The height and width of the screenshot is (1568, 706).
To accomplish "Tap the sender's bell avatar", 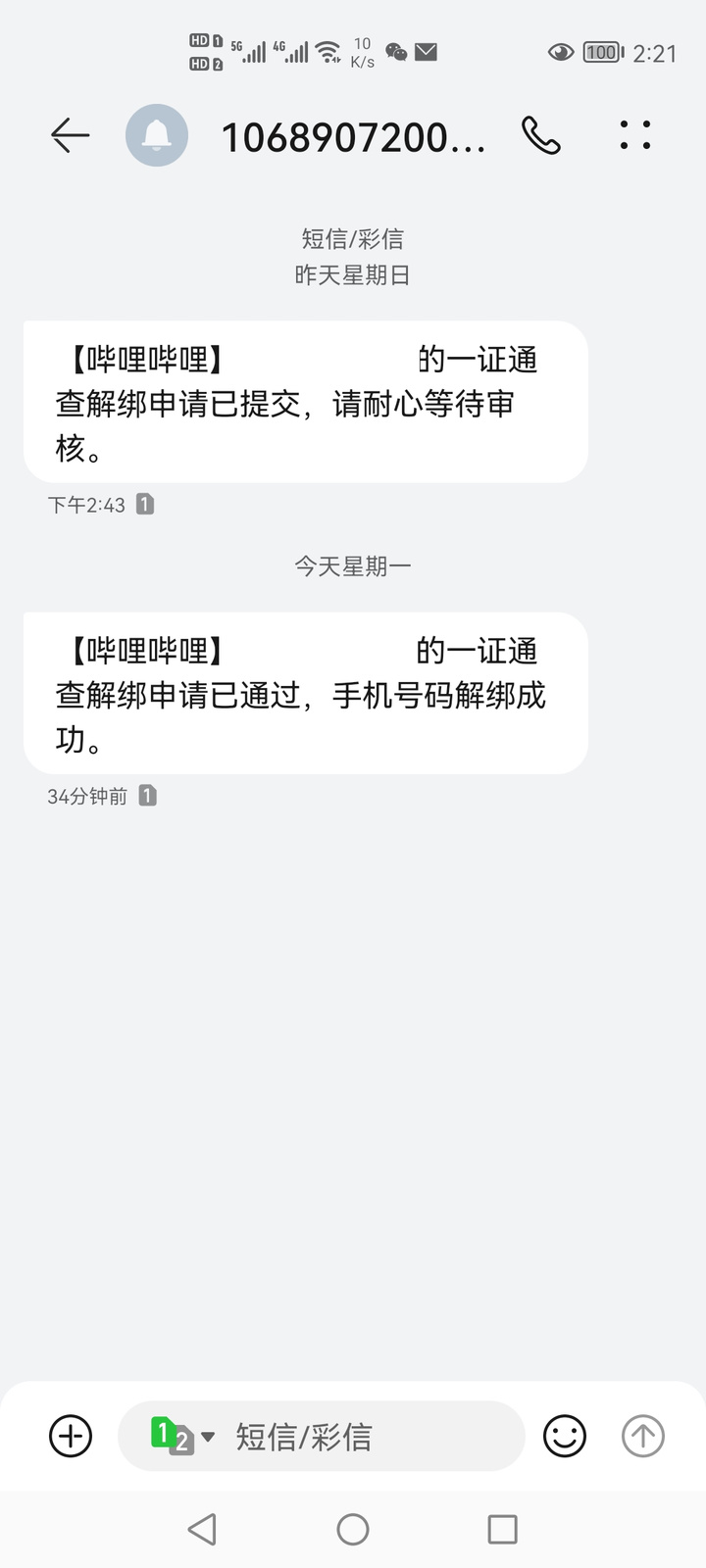I will (x=157, y=135).
